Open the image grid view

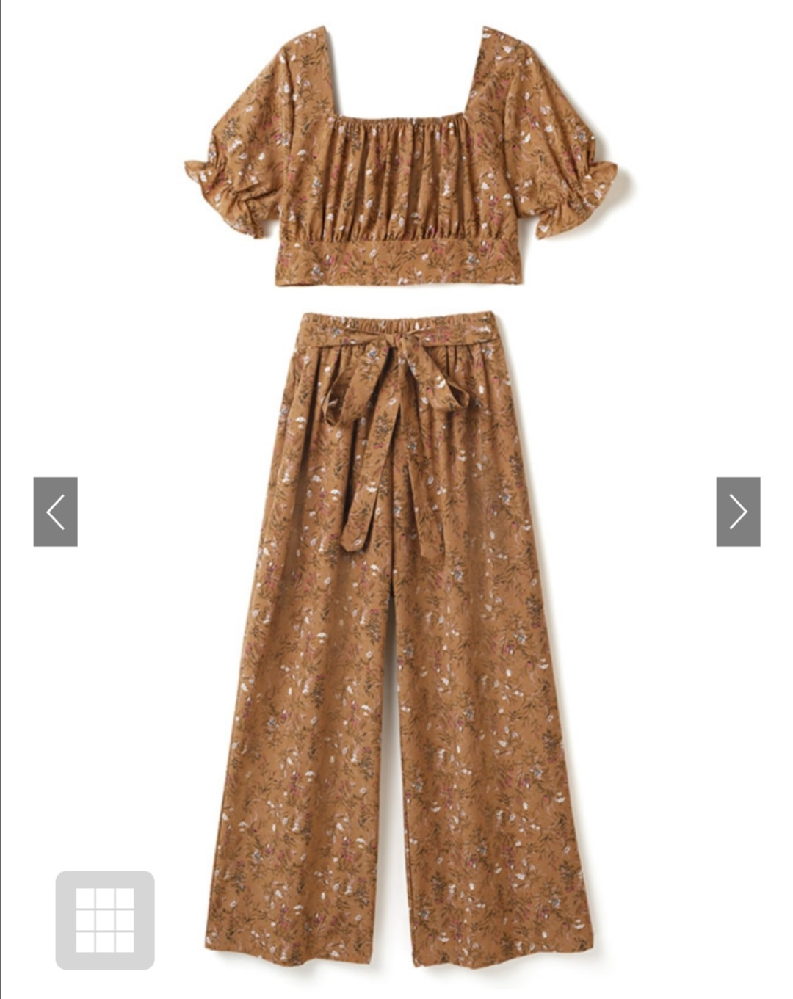click(x=105, y=920)
